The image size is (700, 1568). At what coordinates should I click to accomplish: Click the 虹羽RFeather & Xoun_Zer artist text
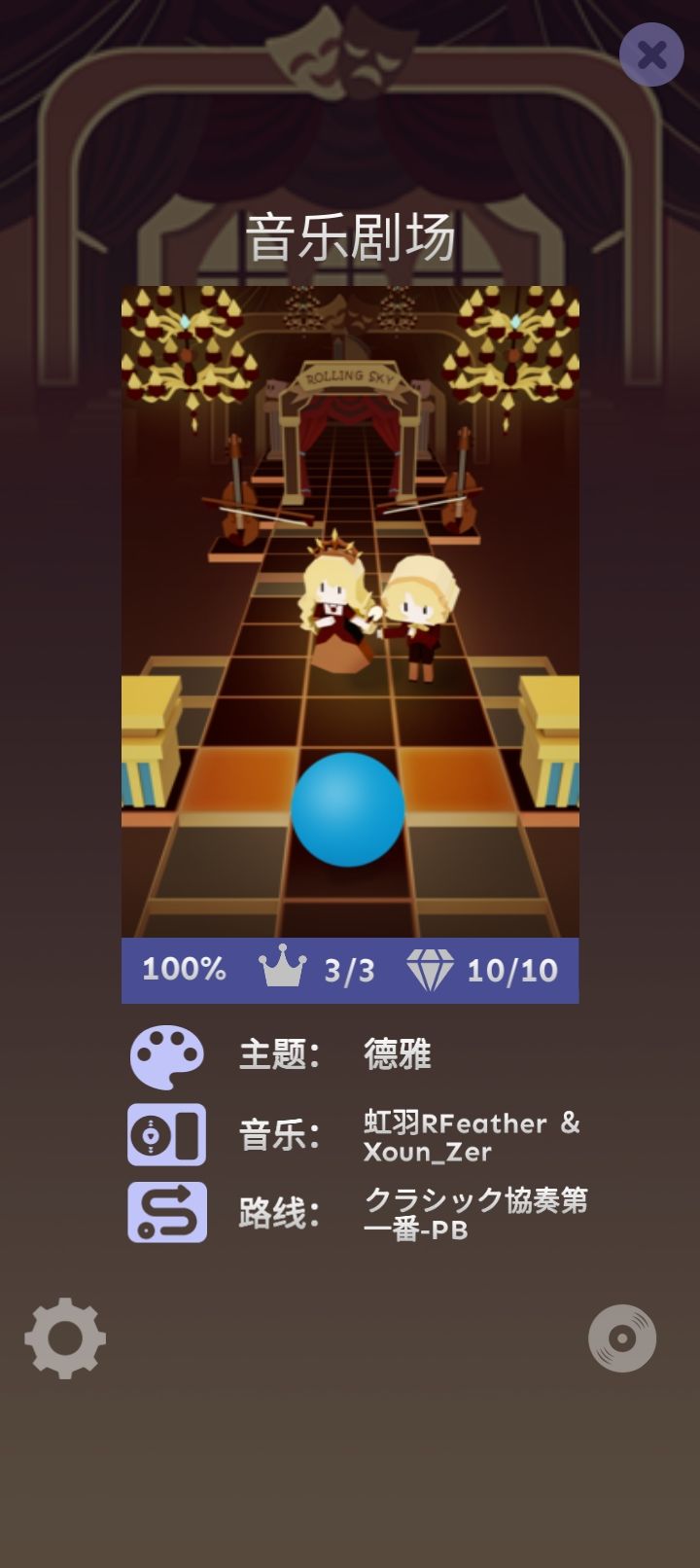472,1138
